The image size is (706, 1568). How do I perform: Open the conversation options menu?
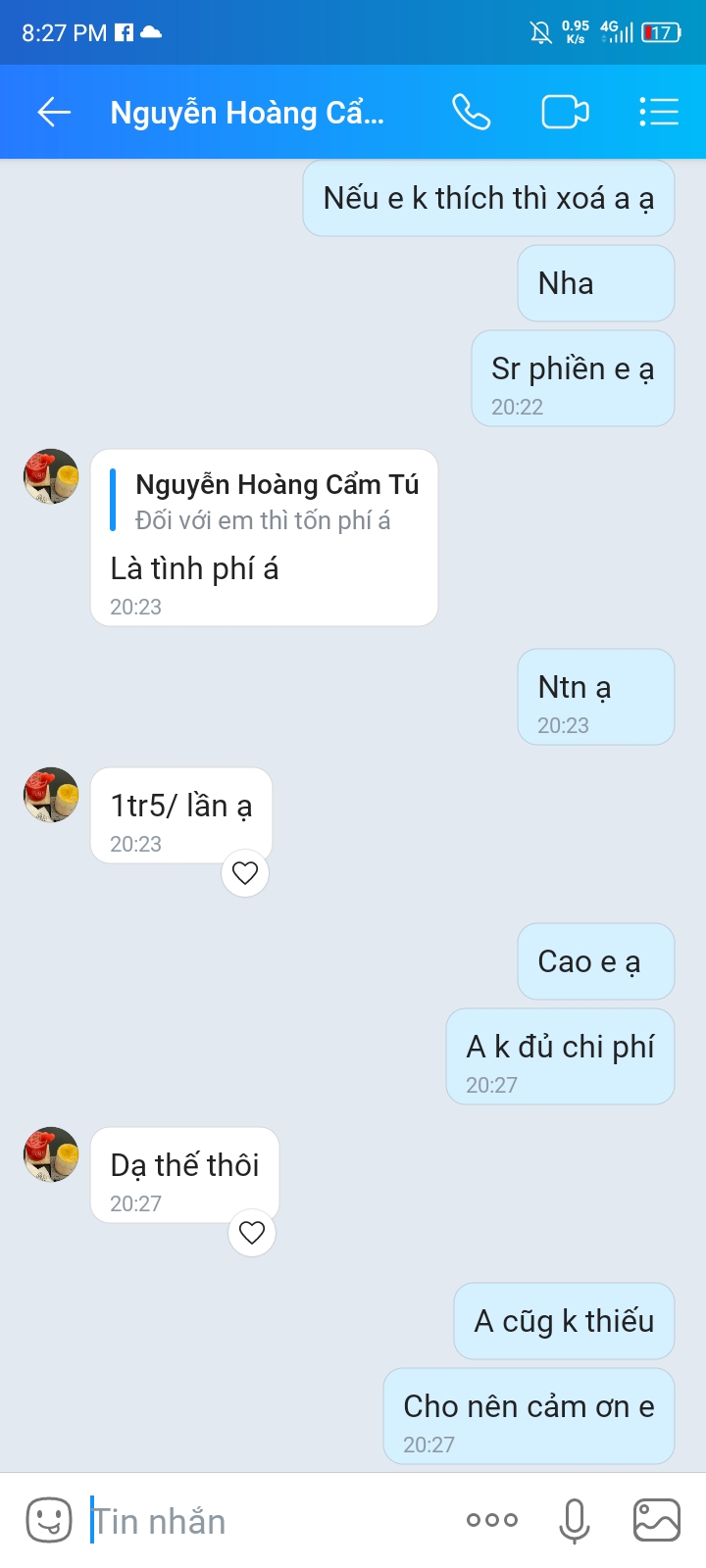(x=659, y=113)
